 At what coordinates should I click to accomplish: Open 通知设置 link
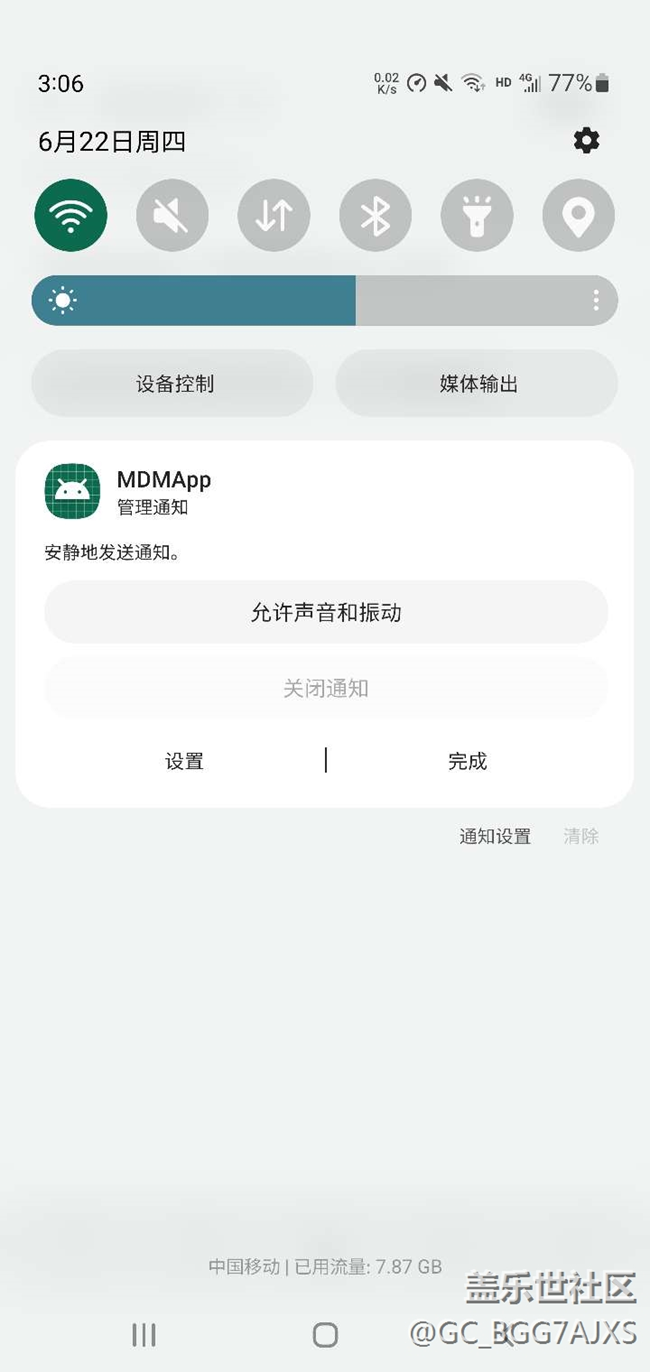495,836
